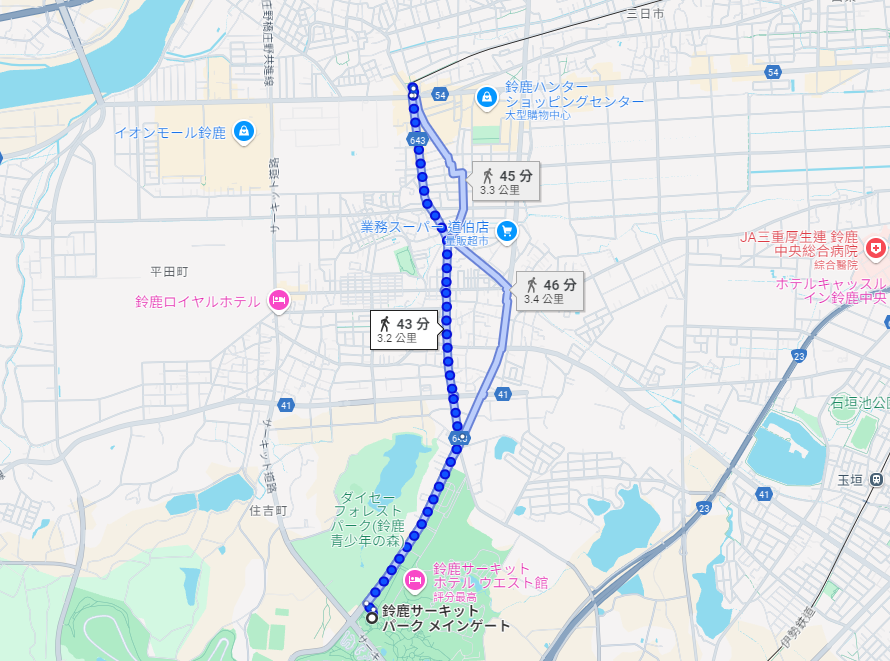The height and width of the screenshot is (661, 890).
Task: Open 鈴鹿ロイヤルホテル hotel marker
Action: [279, 301]
